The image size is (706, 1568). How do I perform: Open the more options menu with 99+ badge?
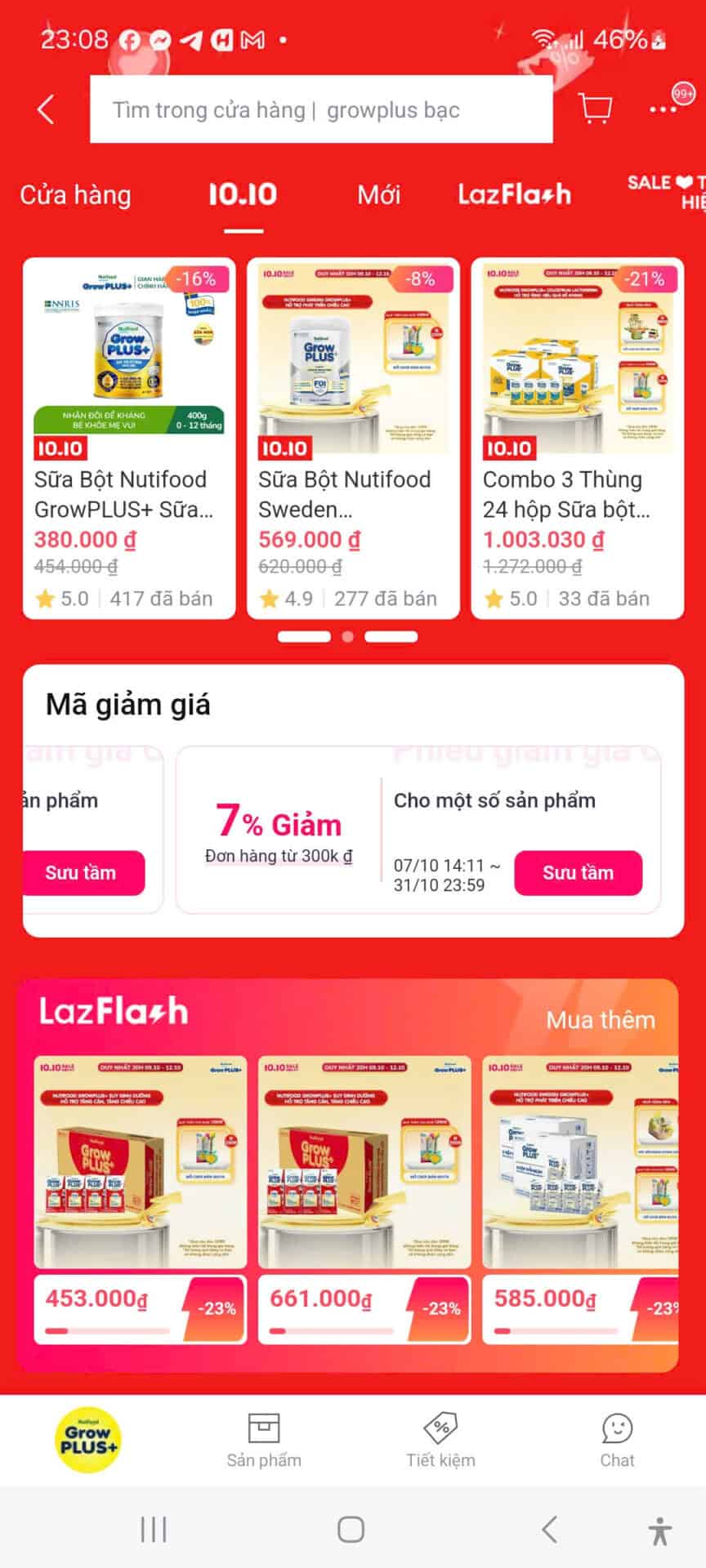pyautogui.click(x=662, y=109)
